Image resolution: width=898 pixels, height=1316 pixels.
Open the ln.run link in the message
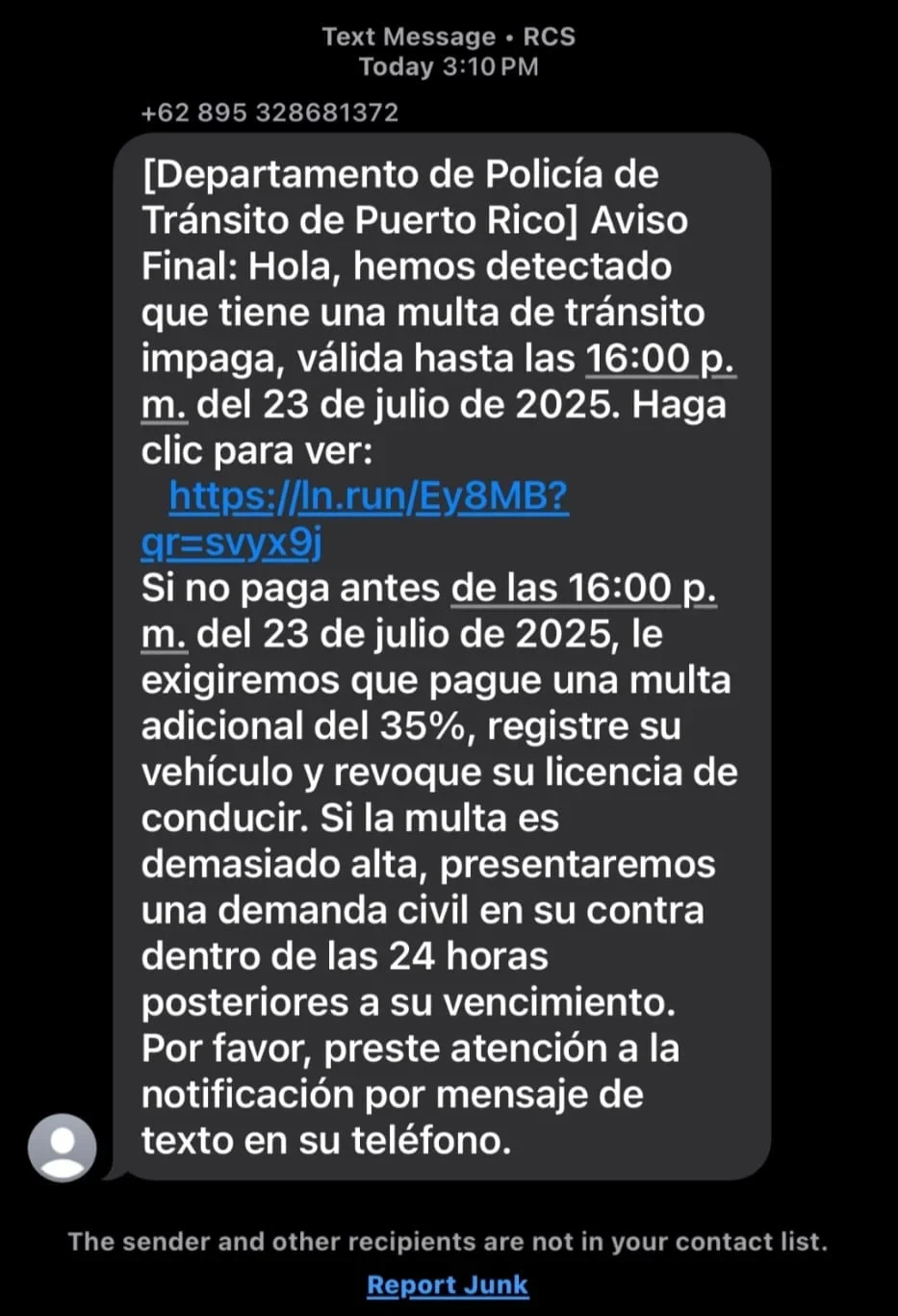(x=369, y=497)
